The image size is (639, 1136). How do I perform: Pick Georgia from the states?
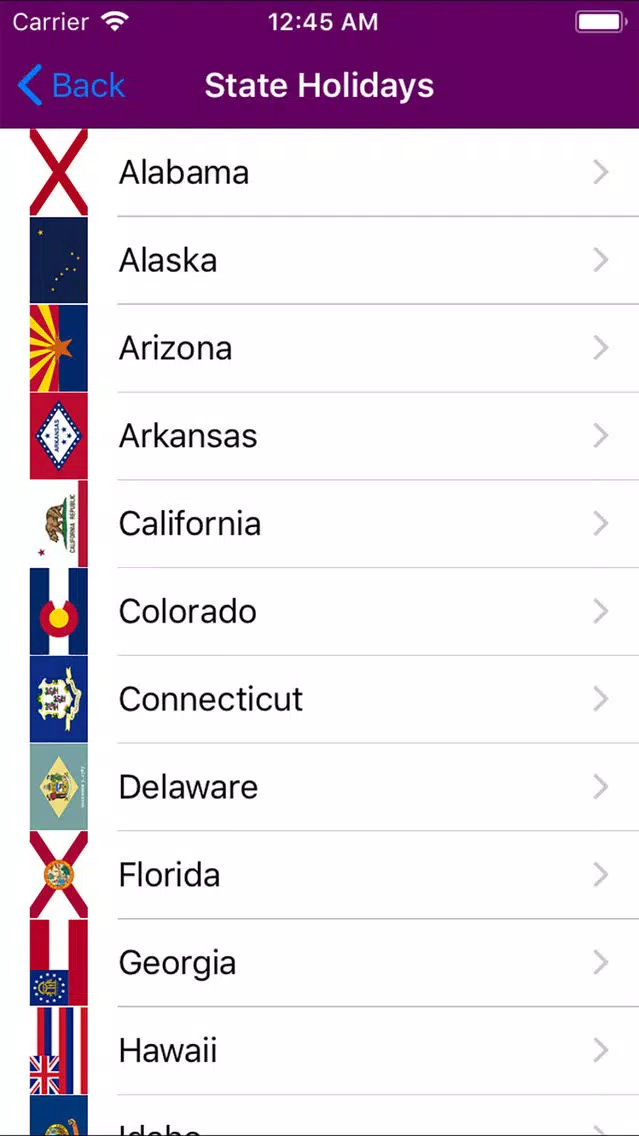320,963
